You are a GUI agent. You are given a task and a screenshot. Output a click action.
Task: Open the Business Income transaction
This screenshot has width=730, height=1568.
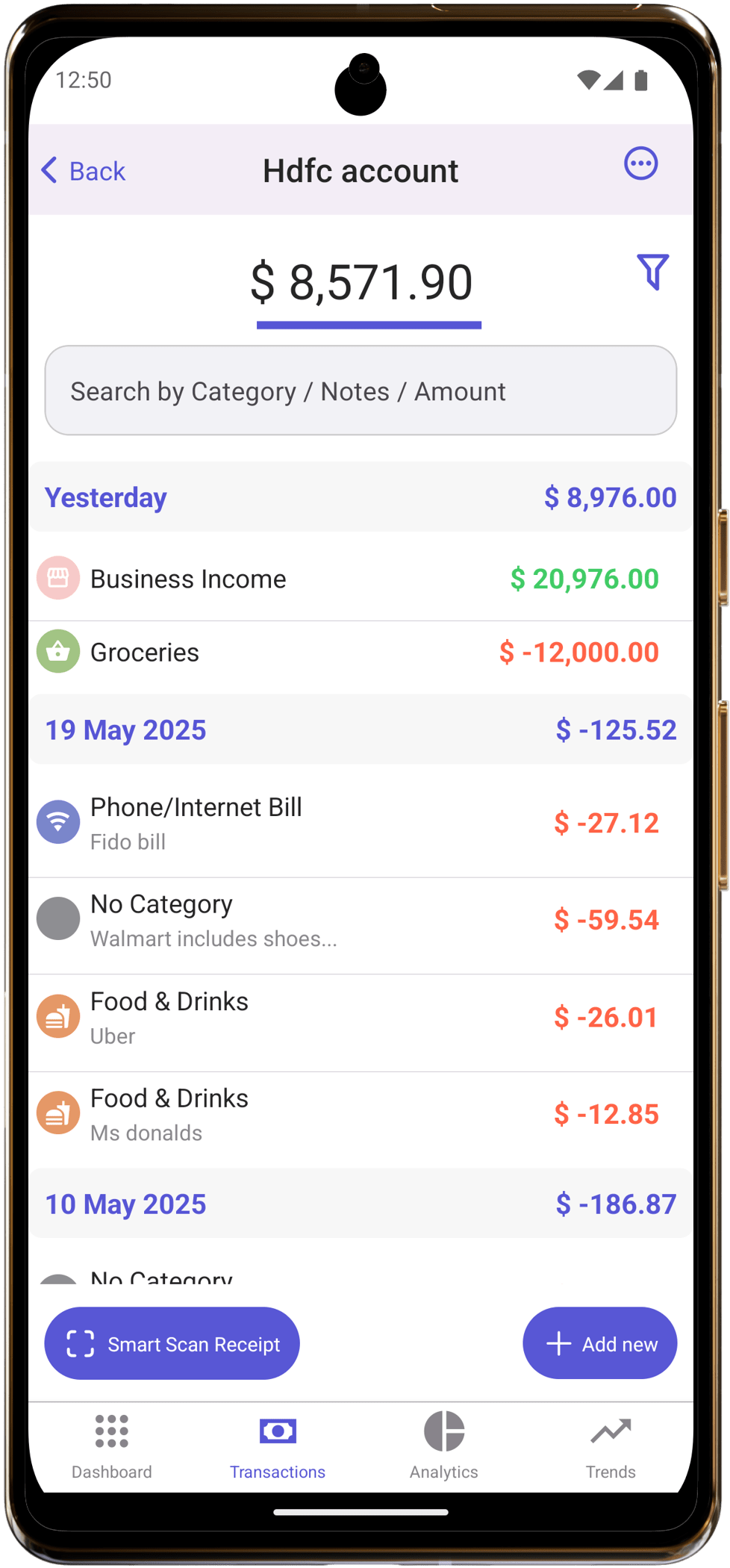coord(361,579)
